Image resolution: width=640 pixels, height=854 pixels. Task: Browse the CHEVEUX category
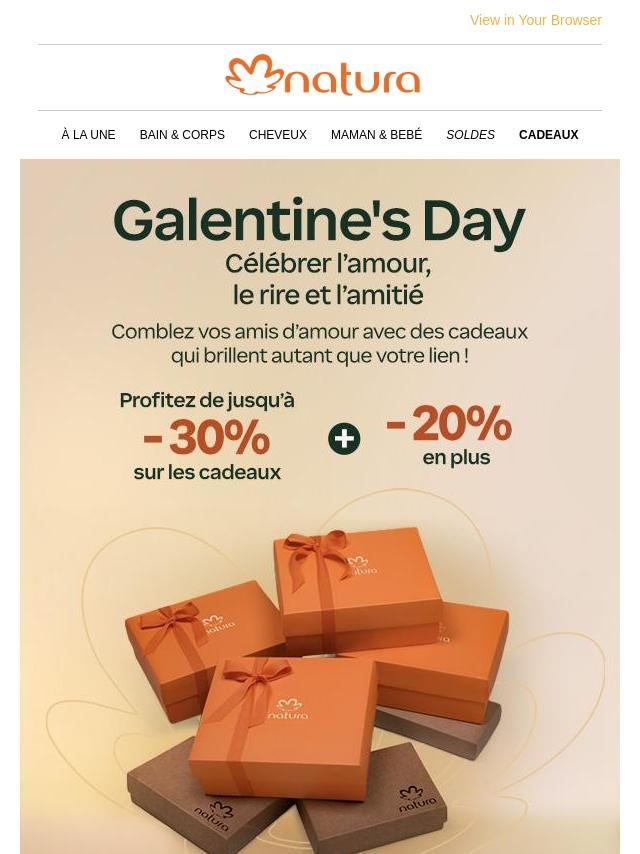(278, 135)
